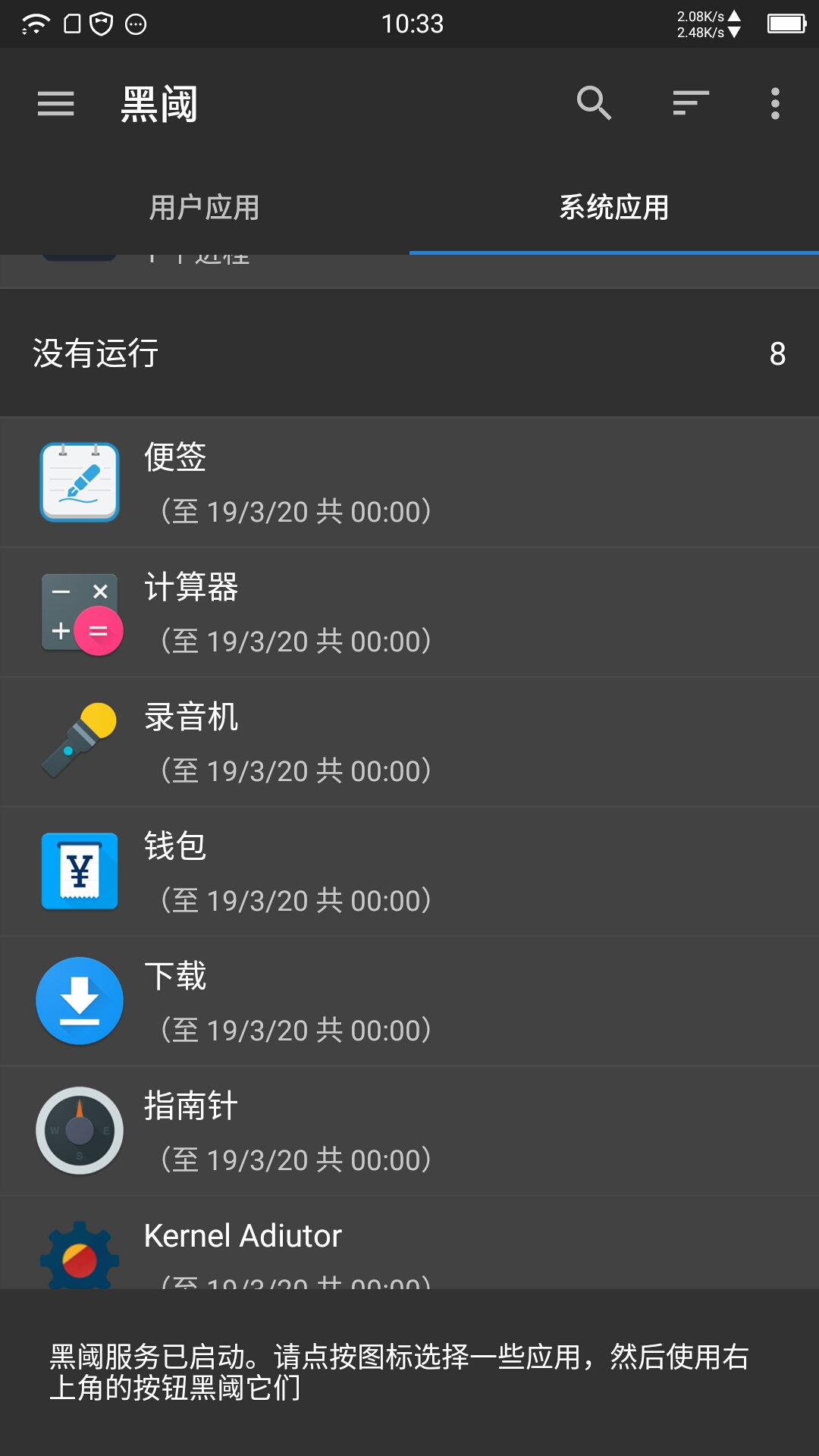Tap the 指南针 app entry
The width and height of the screenshot is (819, 1456).
pyautogui.click(x=409, y=1131)
